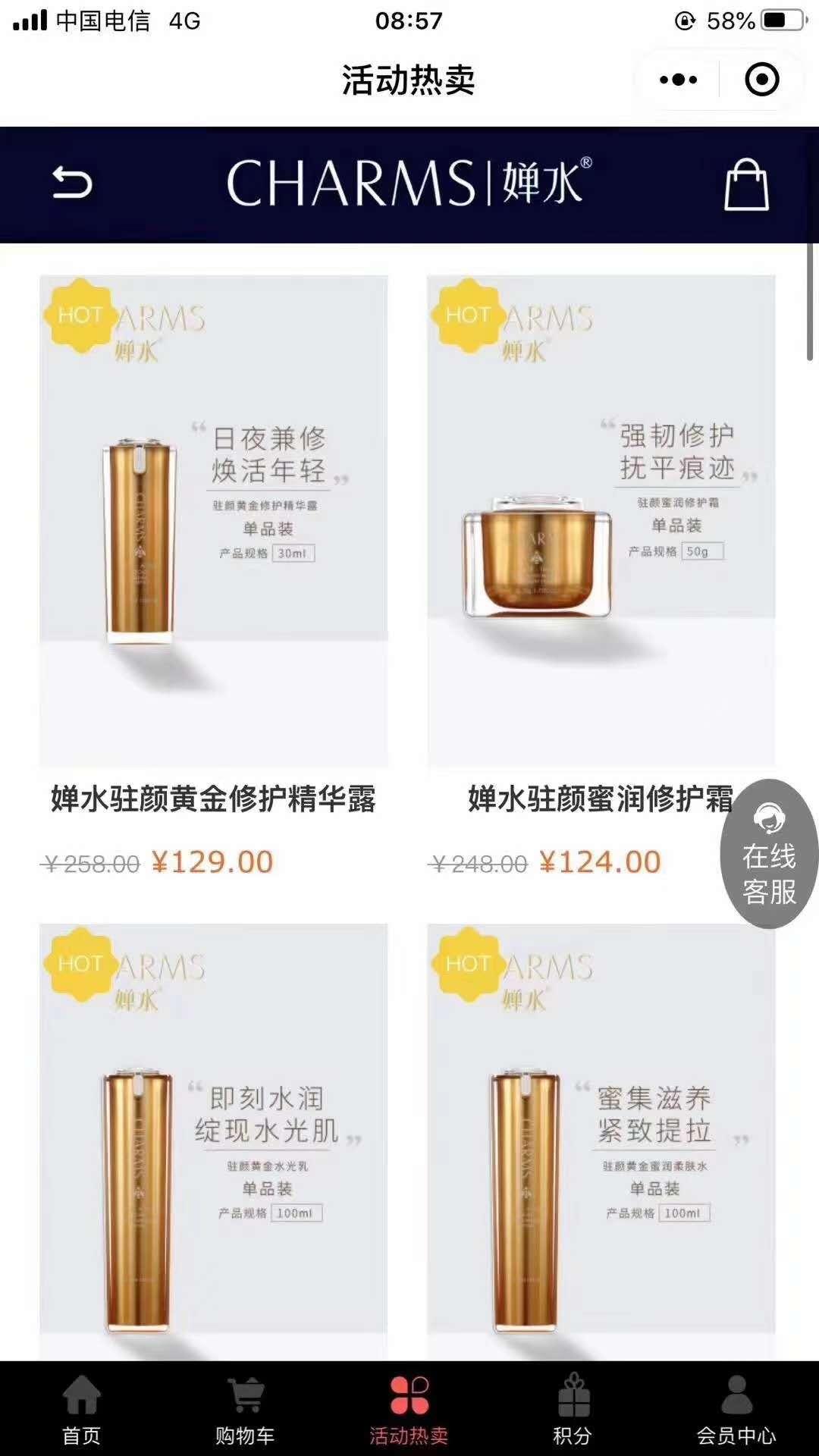The width and height of the screenshot is (819, 1456).
Task: Select the 活动热卖 tab
Action: coord(409,1409)
